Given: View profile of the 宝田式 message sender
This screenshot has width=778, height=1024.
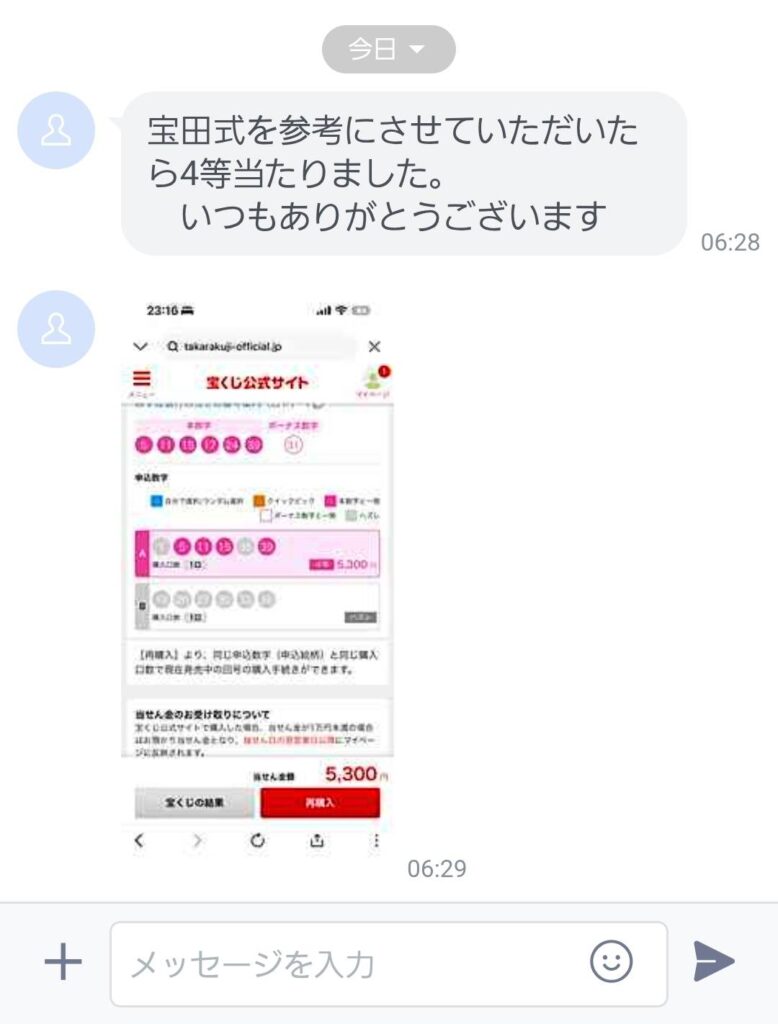Looking at the screenshot, I should 57,131.
